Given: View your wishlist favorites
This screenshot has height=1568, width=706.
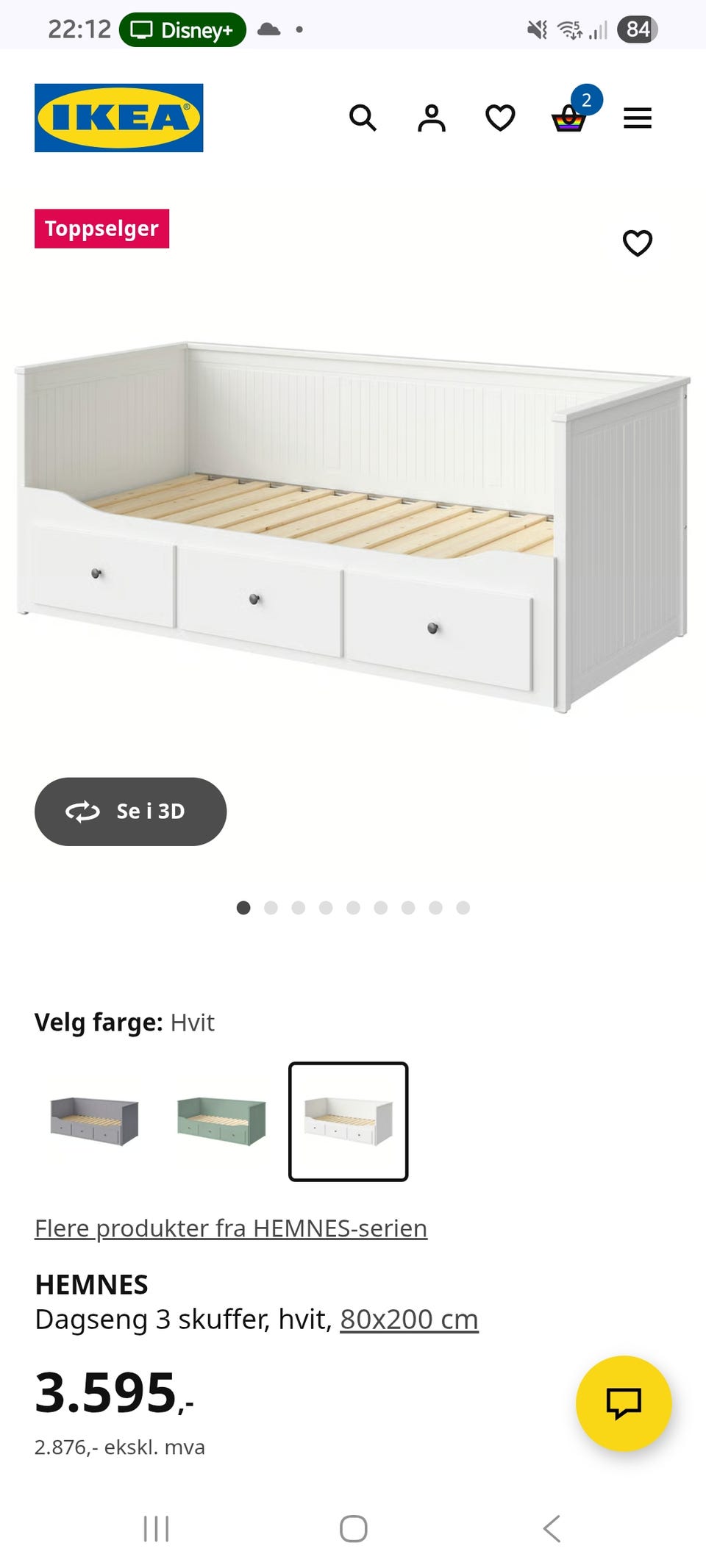Looking at the screenshot, I should 501,118.
